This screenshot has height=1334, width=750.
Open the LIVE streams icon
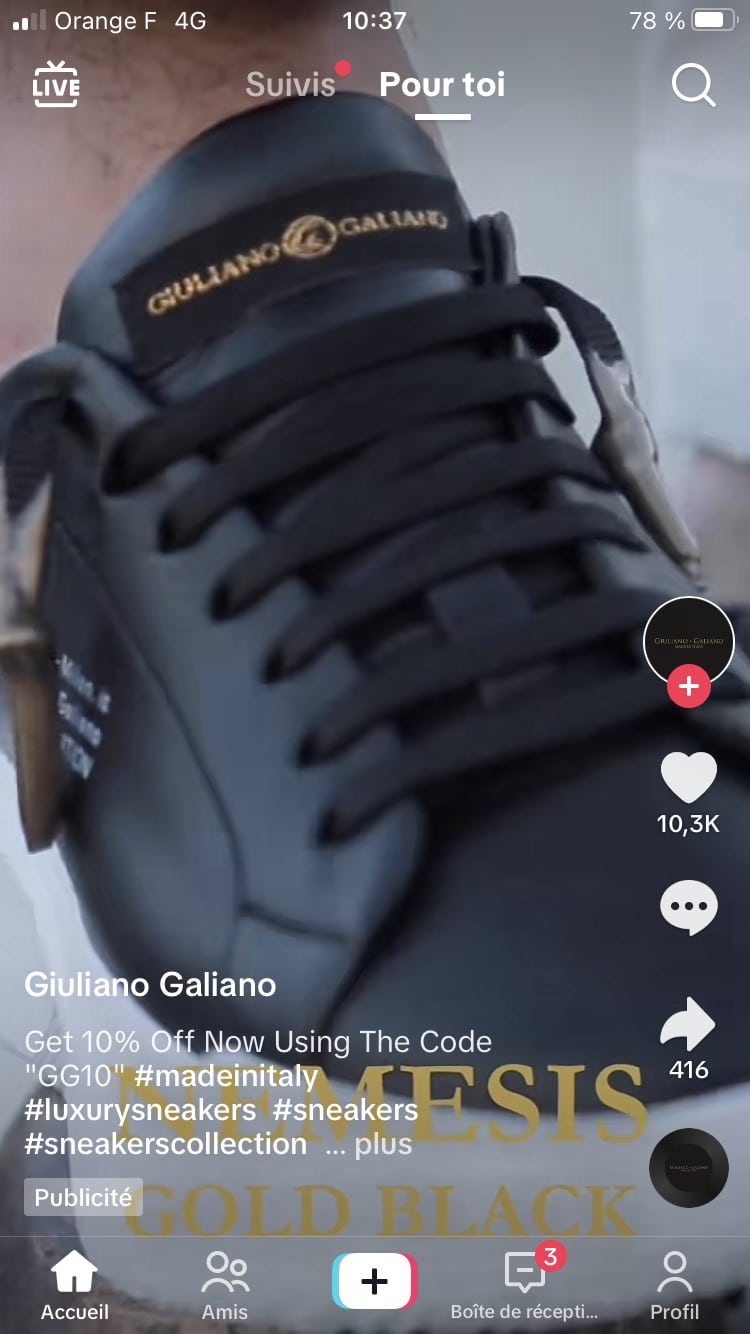coord(56,85)
